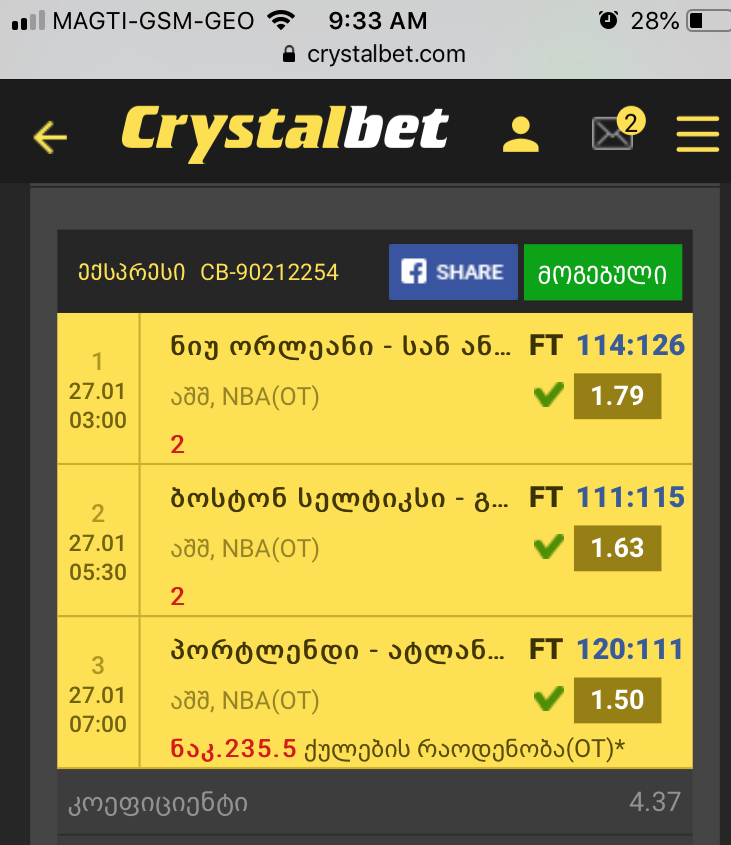Image resolution: width=731 pixels, height=845 pixels.
Task: Open the ბოსტონ სელტიკსი match row
Action: 340,498
